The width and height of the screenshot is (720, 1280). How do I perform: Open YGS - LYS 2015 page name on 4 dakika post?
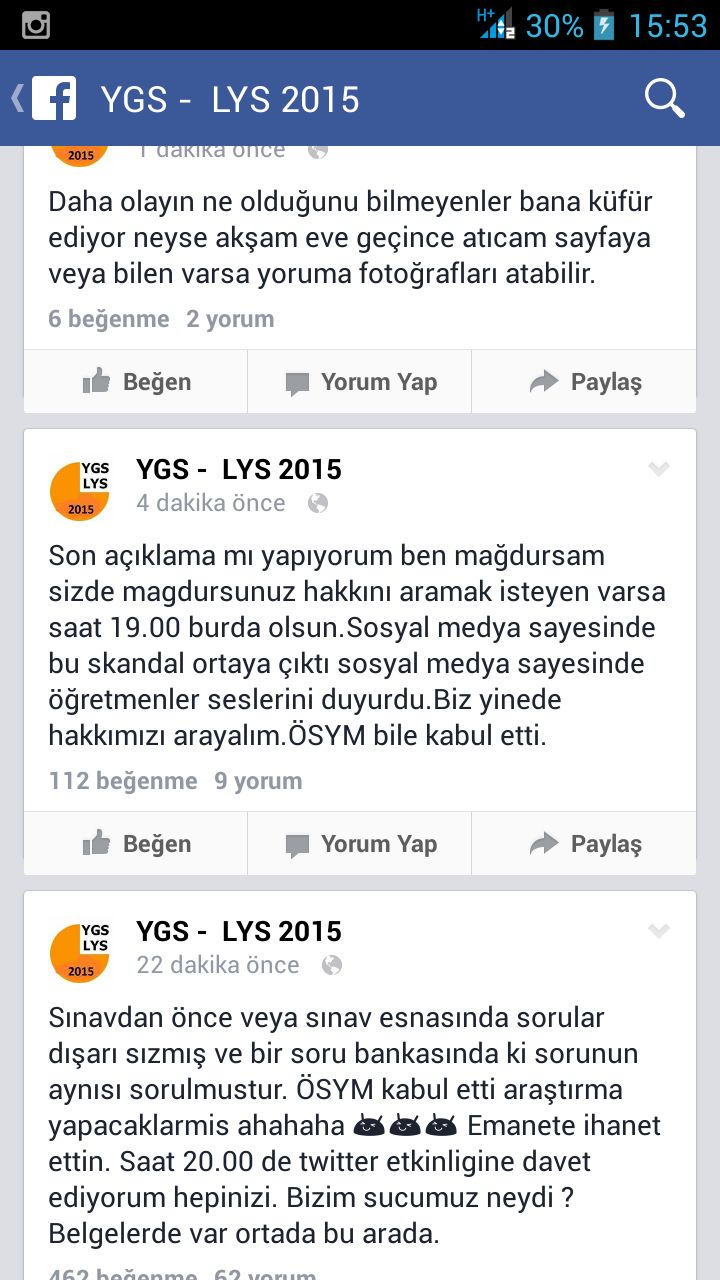point(239,469)
